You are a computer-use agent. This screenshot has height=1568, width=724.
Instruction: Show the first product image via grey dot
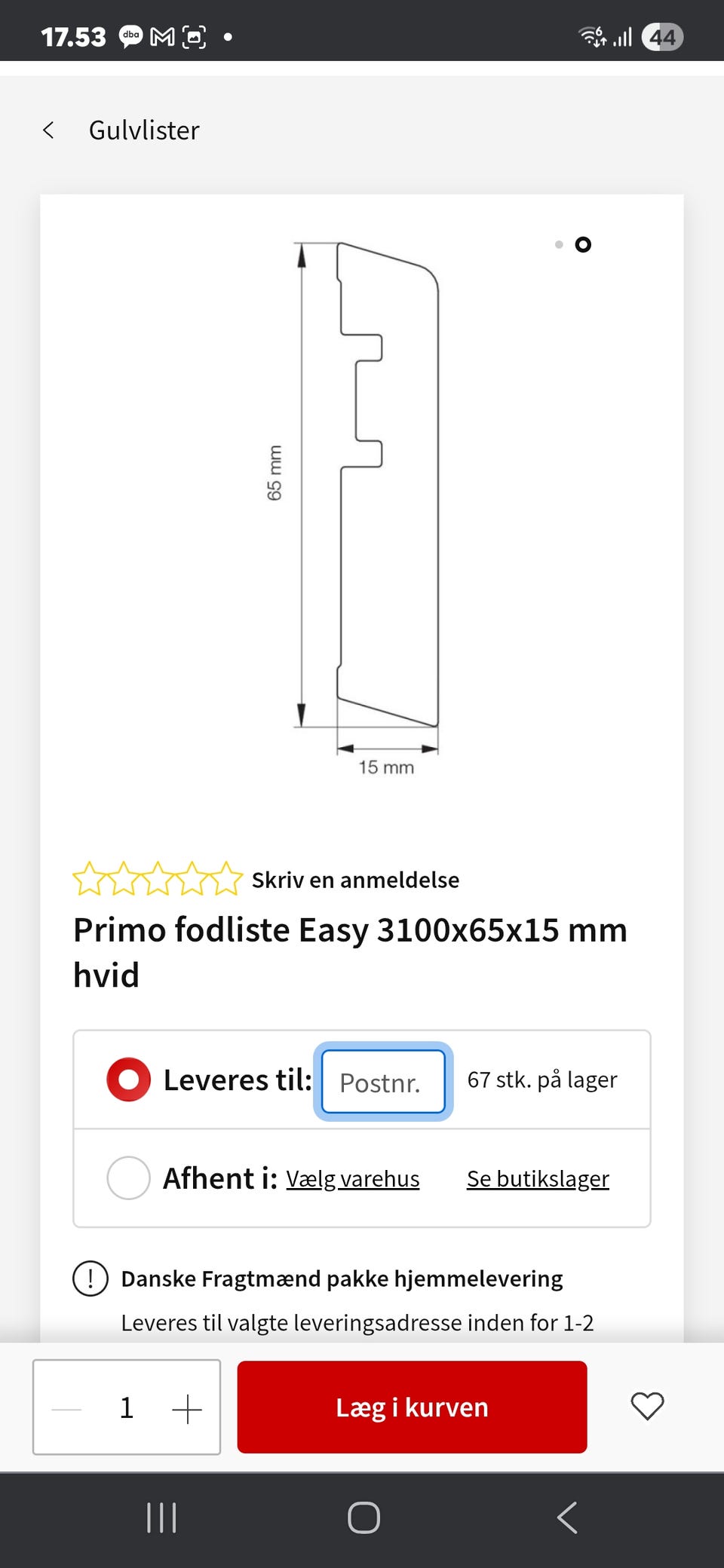click(x=559, y=244)
